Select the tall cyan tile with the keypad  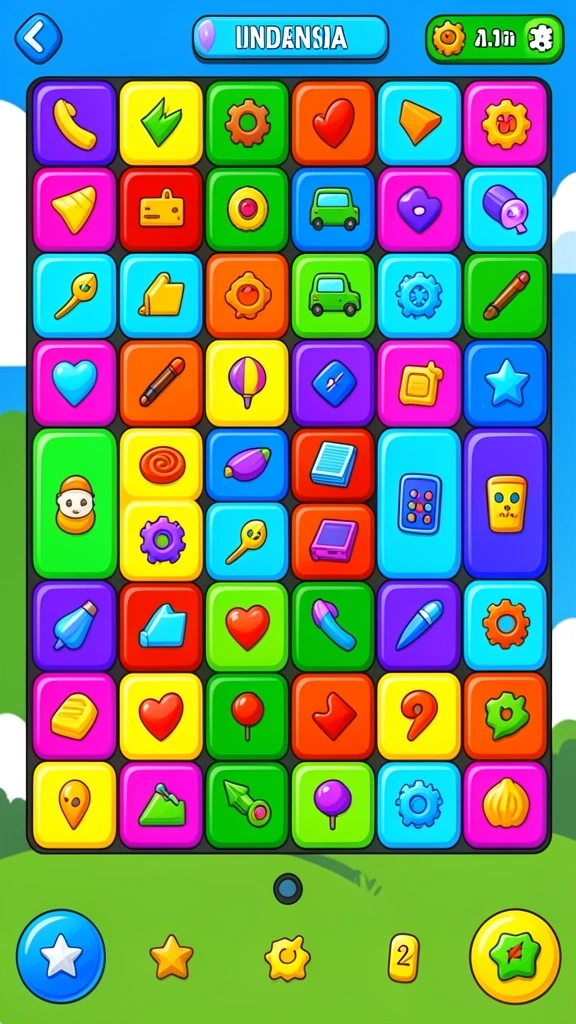[x=419, y=504]
